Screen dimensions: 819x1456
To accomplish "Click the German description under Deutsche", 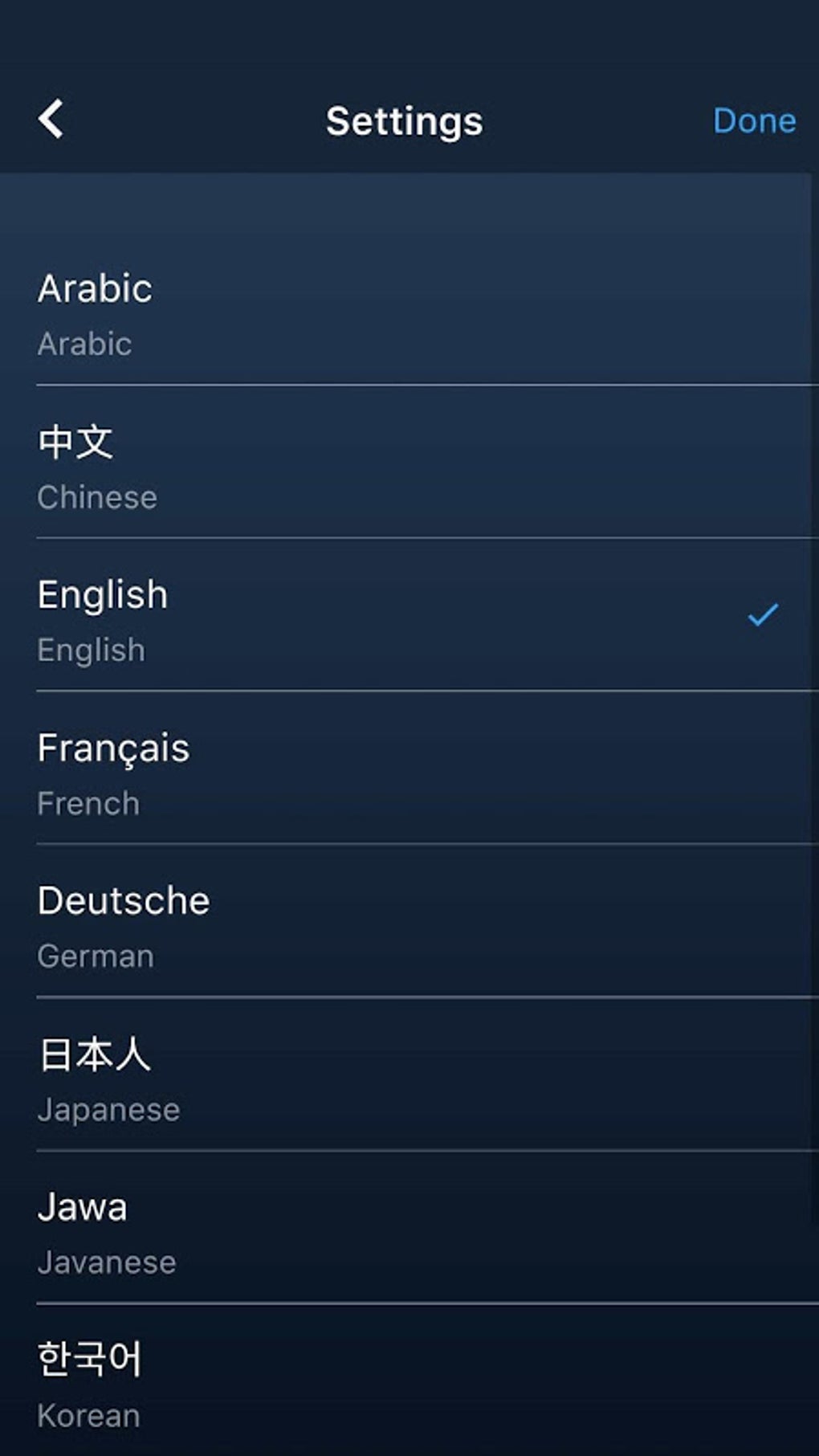I will tap(96, 955).
